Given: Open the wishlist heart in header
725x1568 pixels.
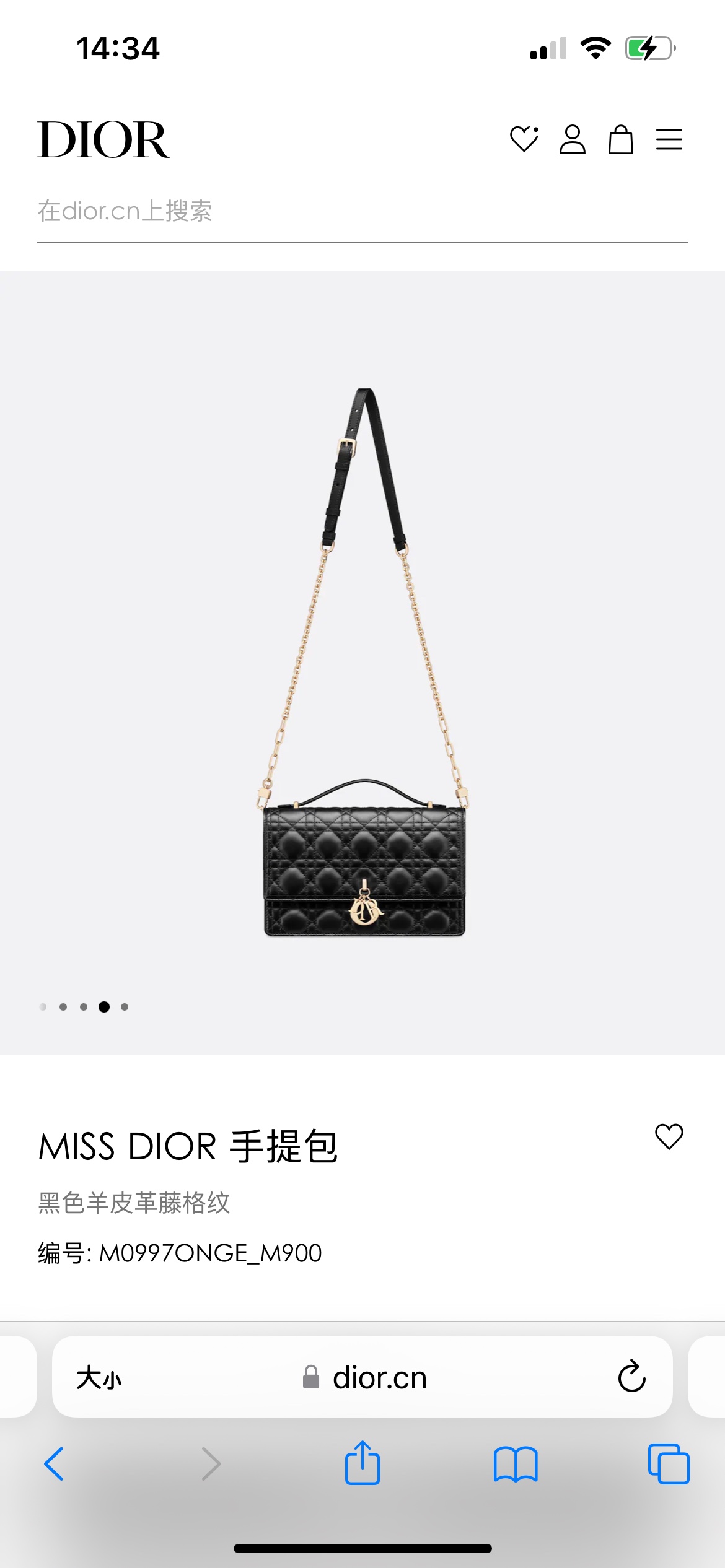Looking at the screenshot, I should pyautogui.click(x=524, y=139).
